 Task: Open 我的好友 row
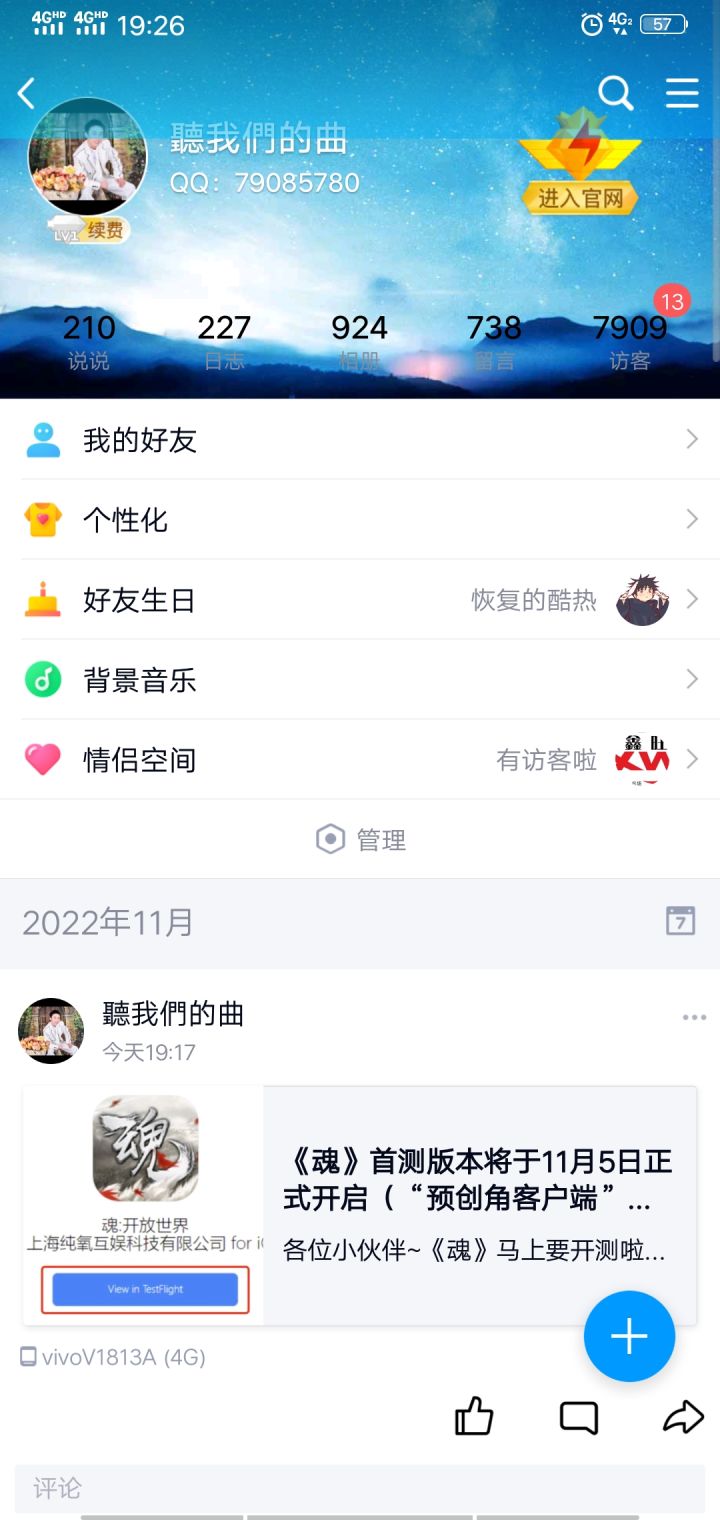[x=360, y=439]
